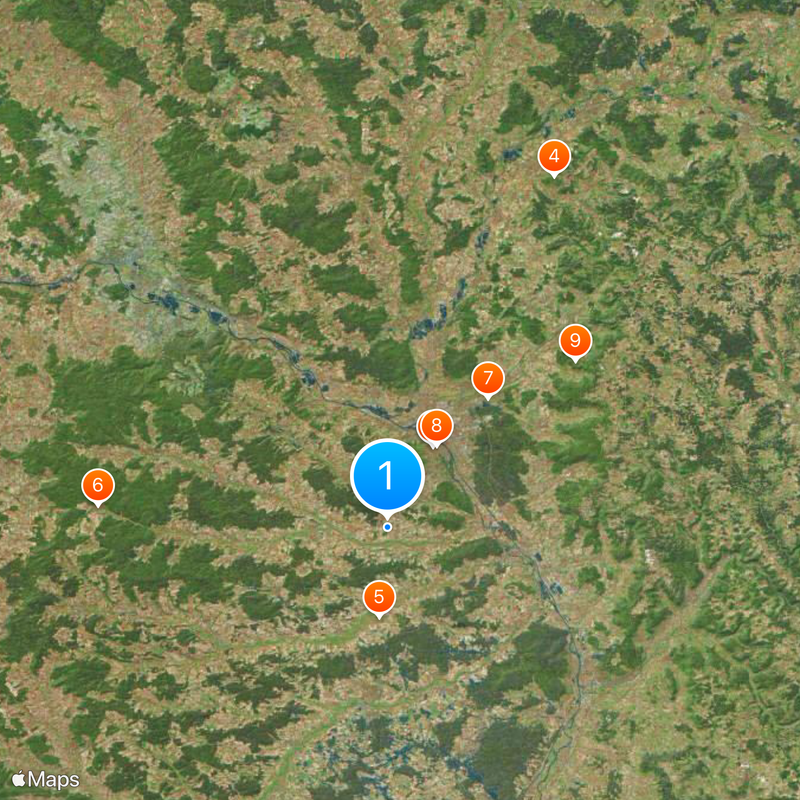The height and width of the screenshot is (800, 800).
Task: Choose the pin numbered 8
Action: pos(437,425)
